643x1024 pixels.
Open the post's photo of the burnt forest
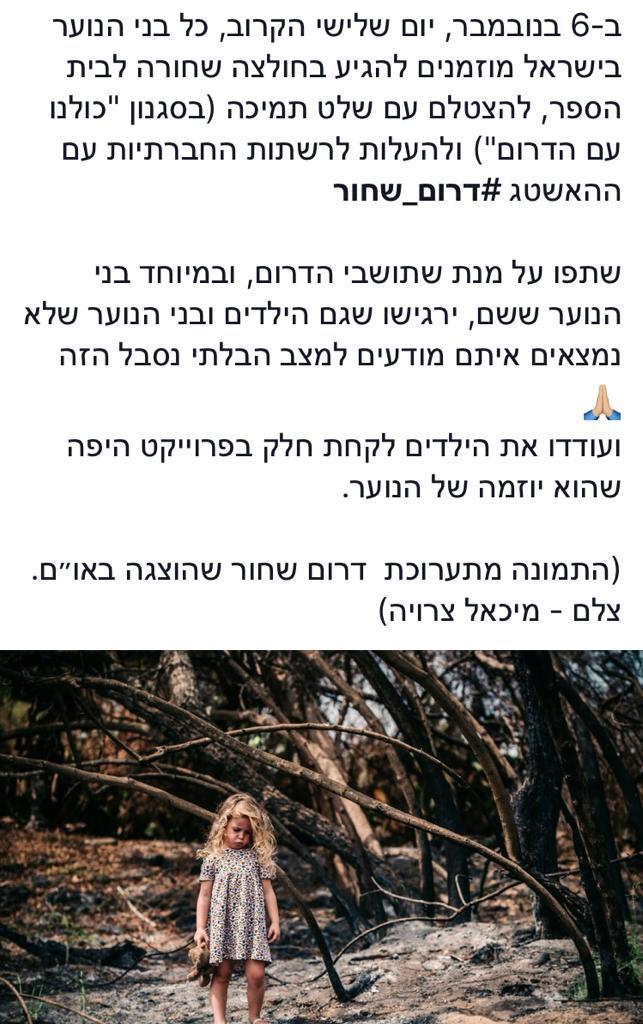pyautogui.click(x=321, y=836)
